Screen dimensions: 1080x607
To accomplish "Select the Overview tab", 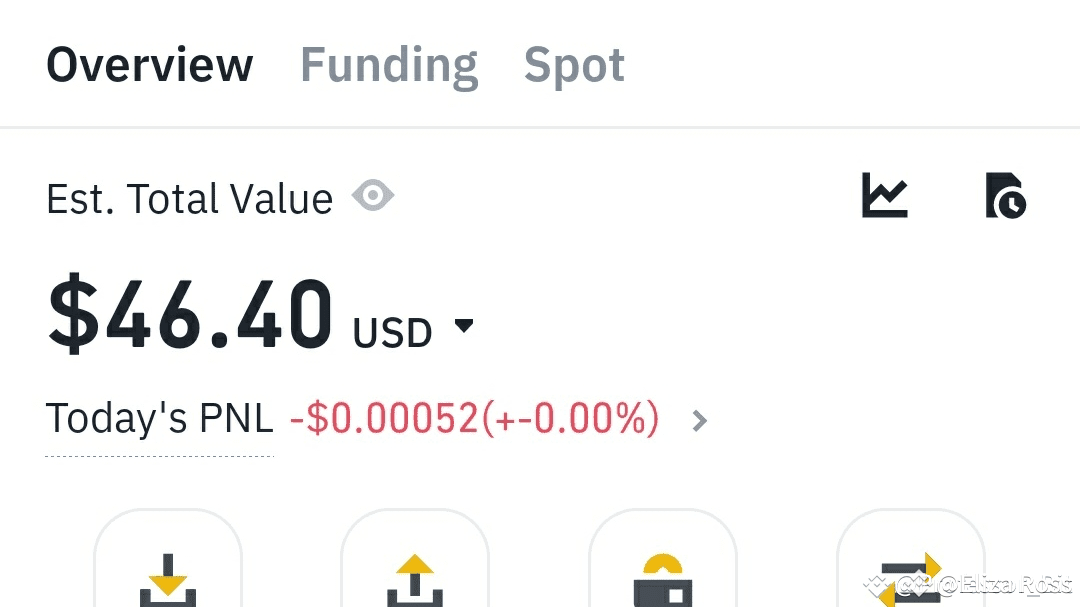I will (150, 66).
